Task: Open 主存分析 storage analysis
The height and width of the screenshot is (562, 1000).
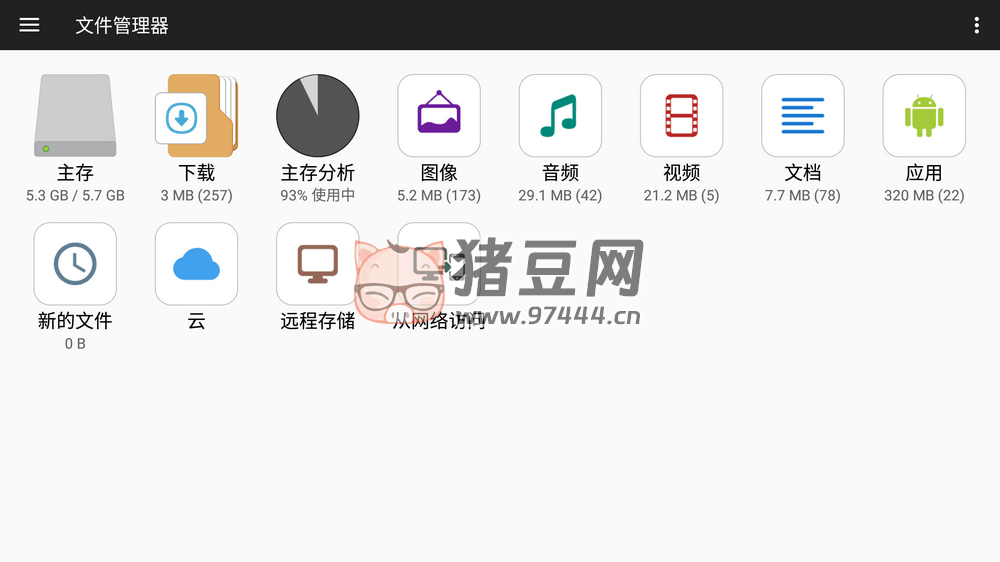Action: point(317,116)
